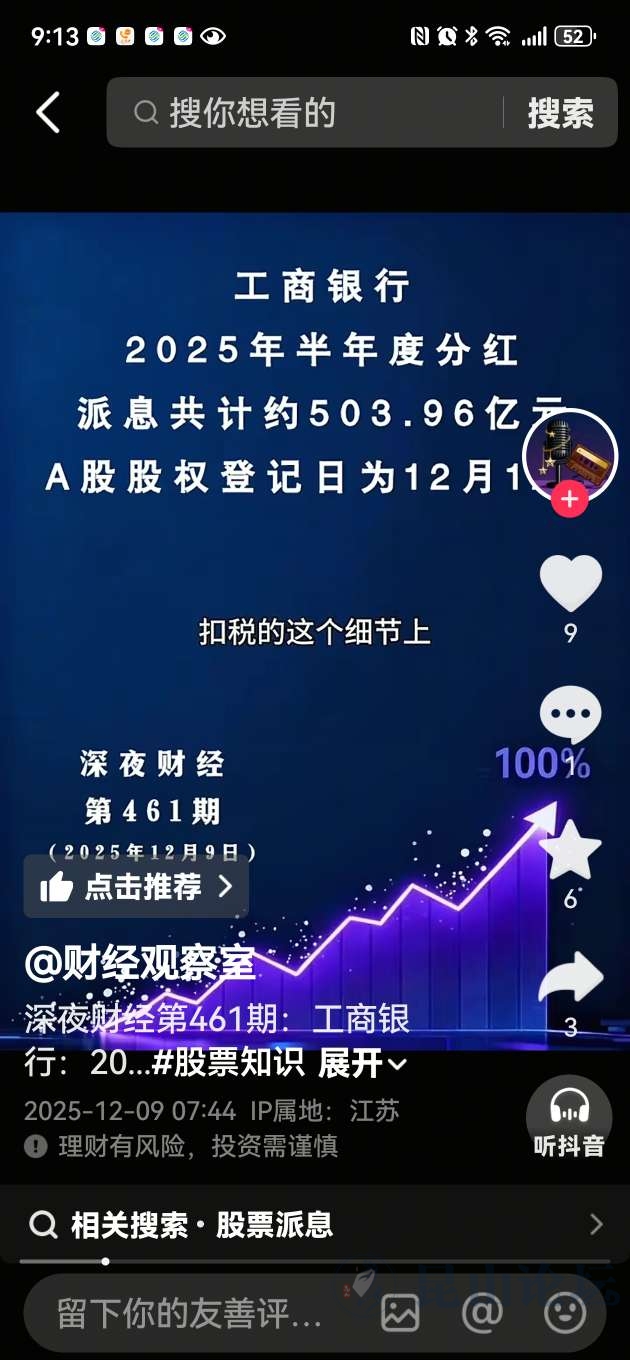This screenshot has height=1360, width=630.
Task: Expand the caption with 展开
Action: click(x=361, y=1064)
